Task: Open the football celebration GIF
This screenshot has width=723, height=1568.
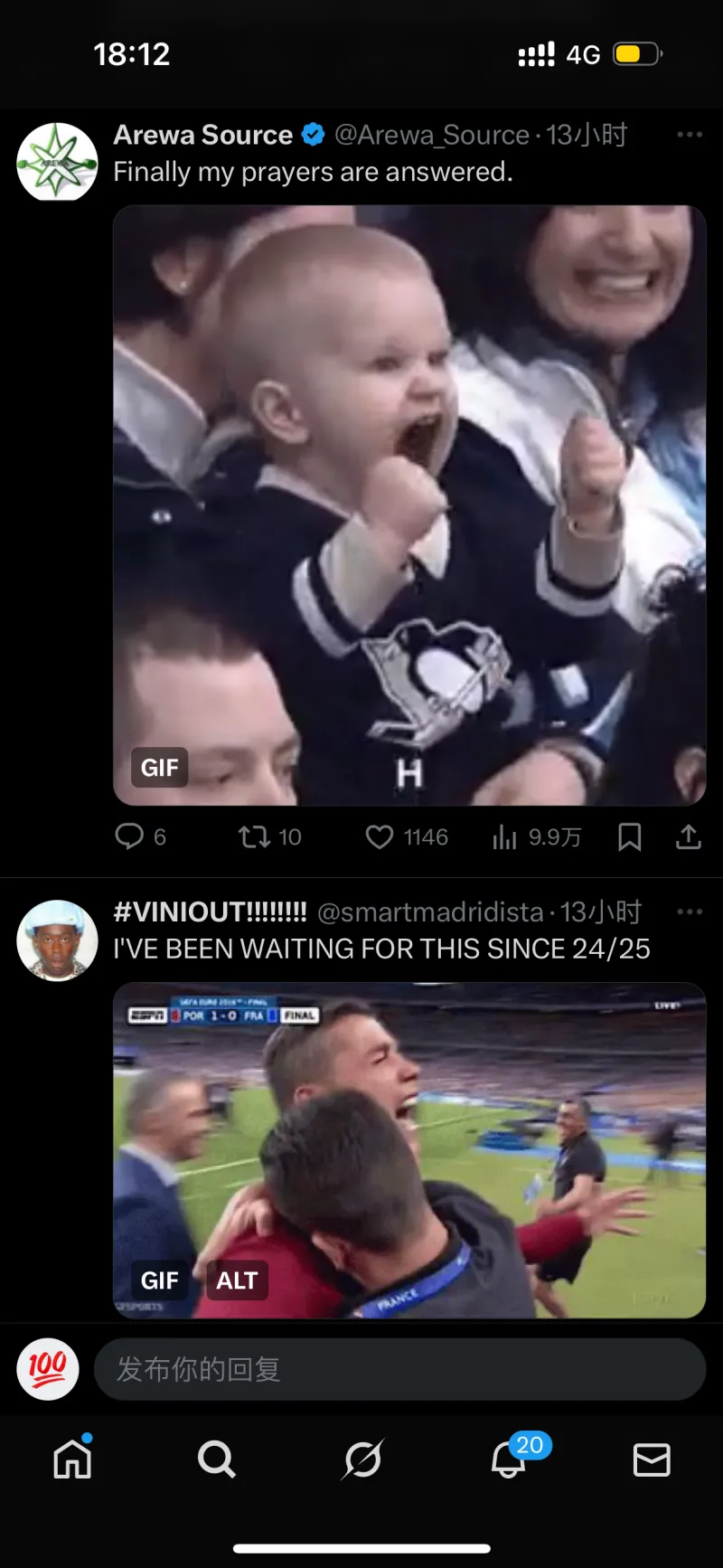Action: [x=408, y=1148]
